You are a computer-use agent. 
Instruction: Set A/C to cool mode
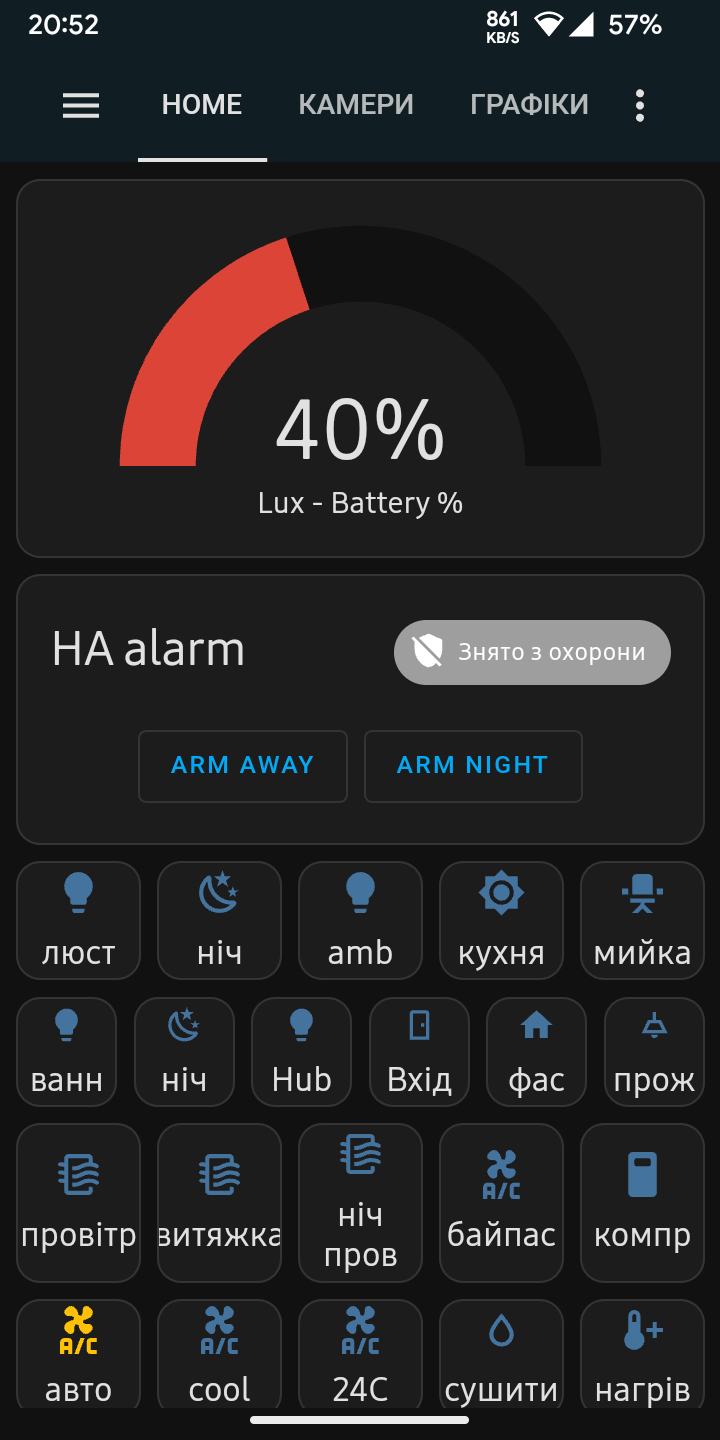pyautogui.click(x=220, y=1355)
